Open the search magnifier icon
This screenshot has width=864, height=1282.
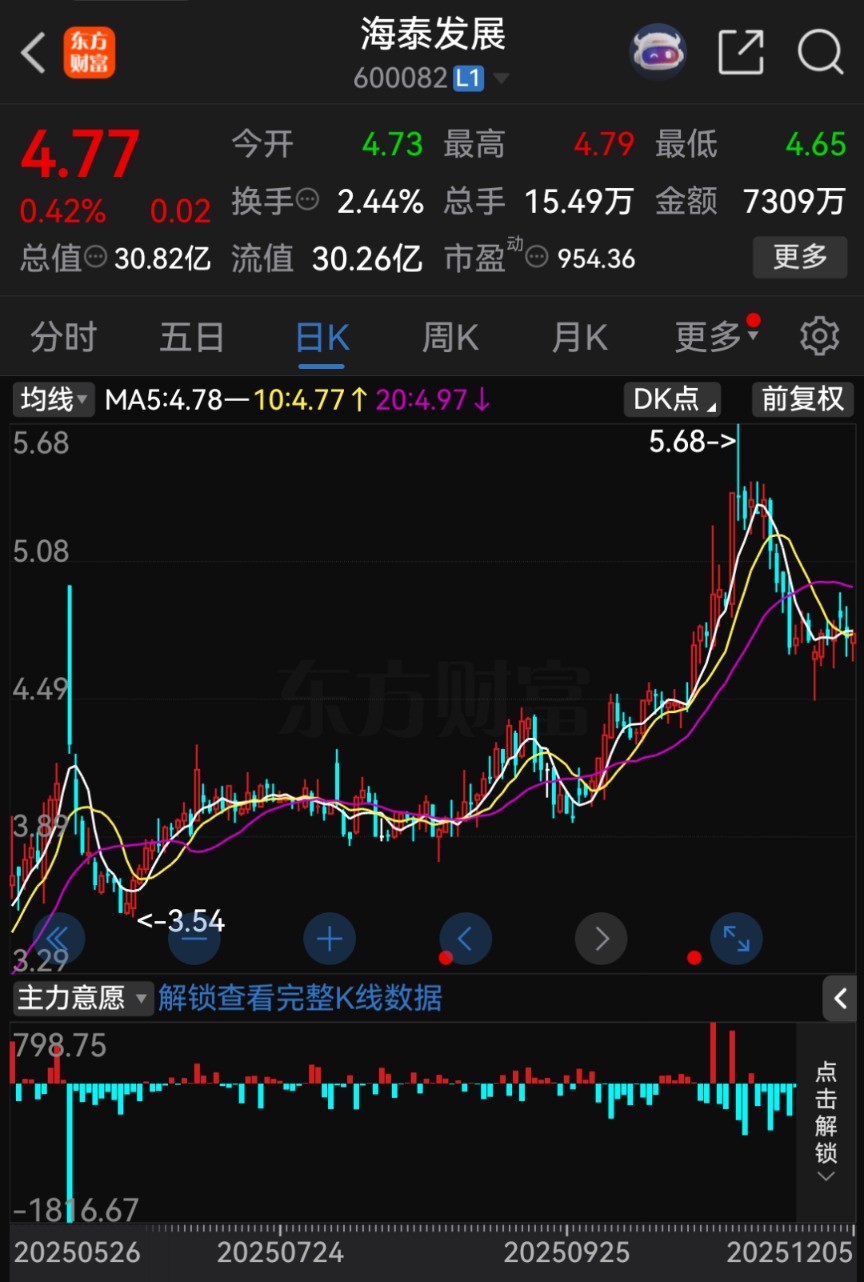click(x=820, y=52)
